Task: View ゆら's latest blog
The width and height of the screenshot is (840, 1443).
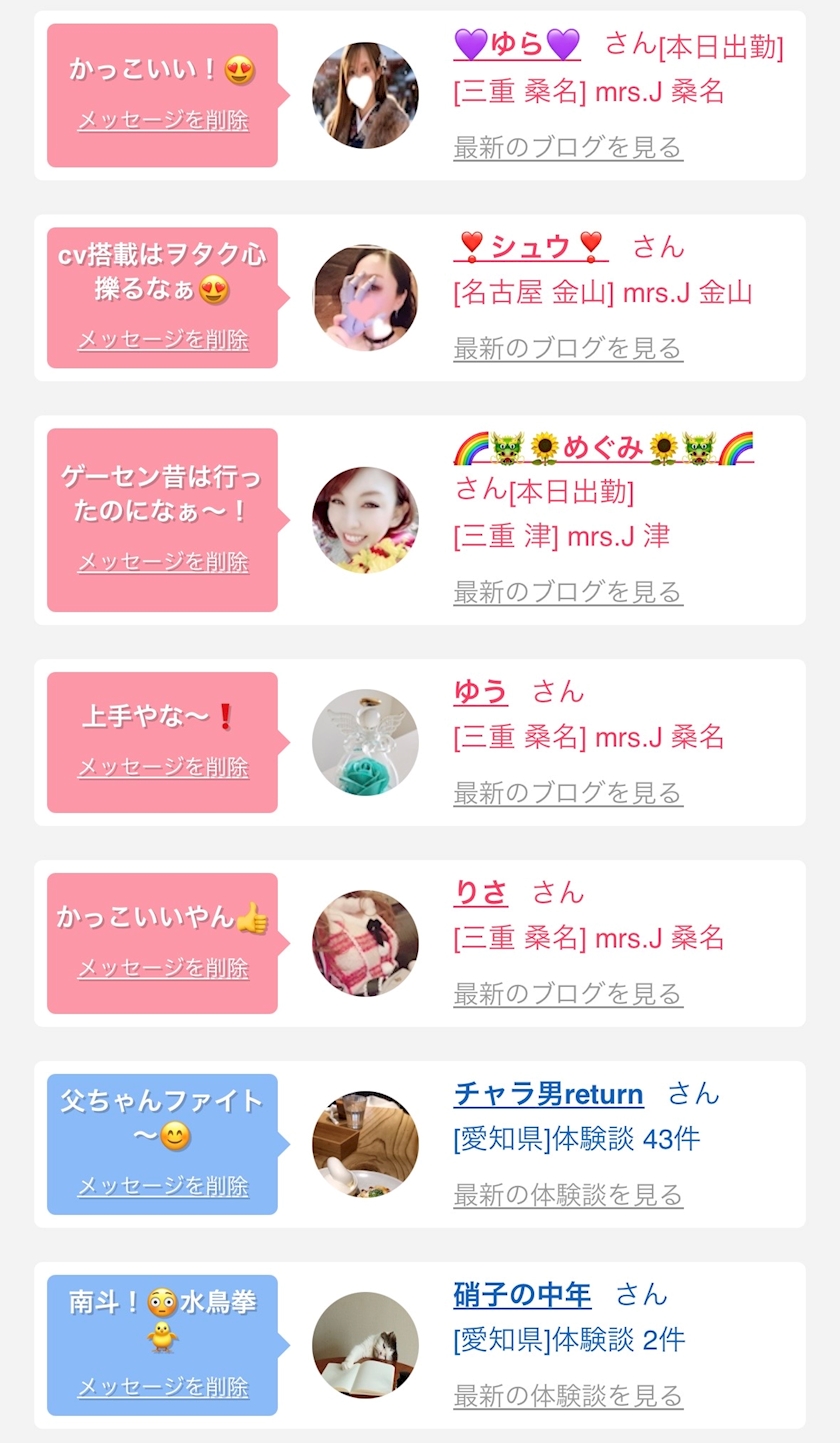Action: (x=567, y=148)
